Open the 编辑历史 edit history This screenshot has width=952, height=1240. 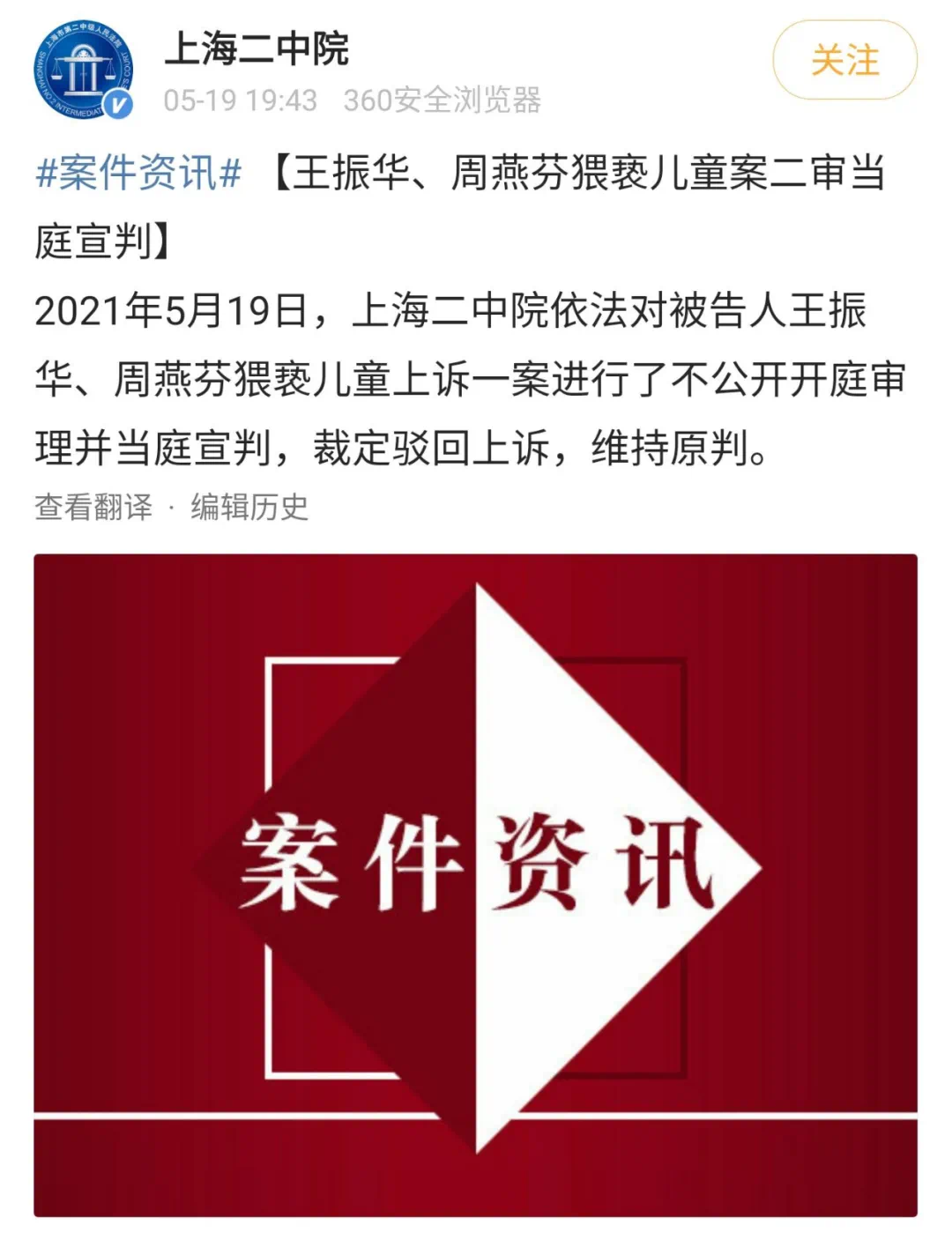[x=249, y=507]
